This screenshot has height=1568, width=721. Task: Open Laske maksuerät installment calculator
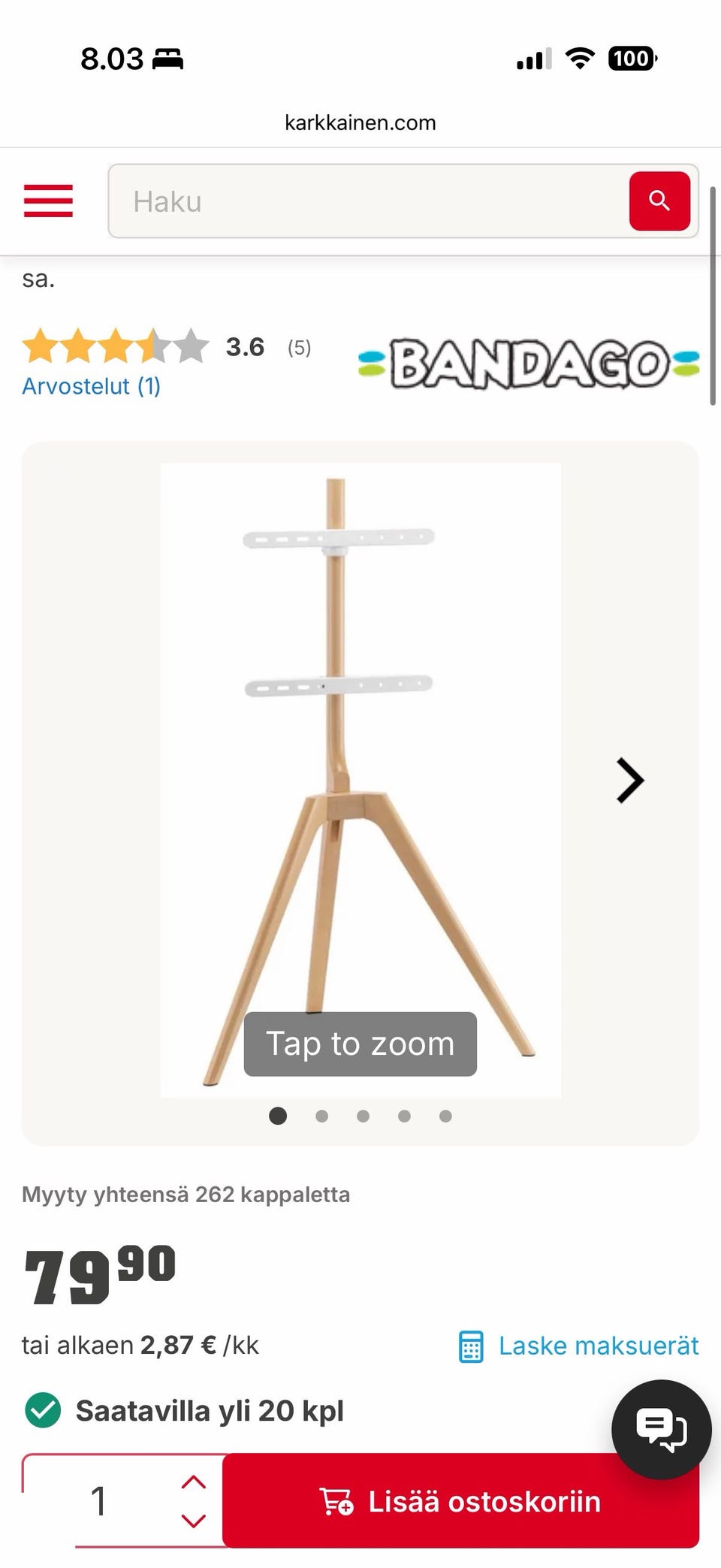pyautogui.click(x=578, y=1346)
